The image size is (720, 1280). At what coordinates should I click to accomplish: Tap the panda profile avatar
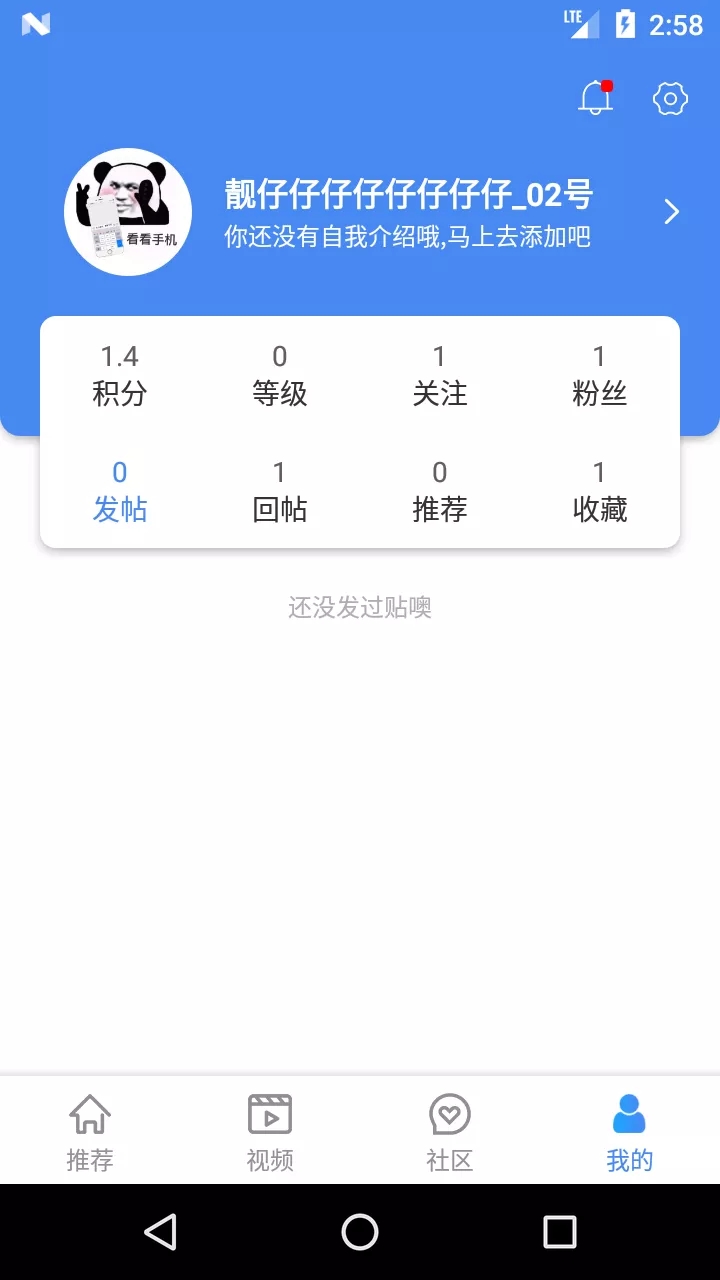[128, 212]
